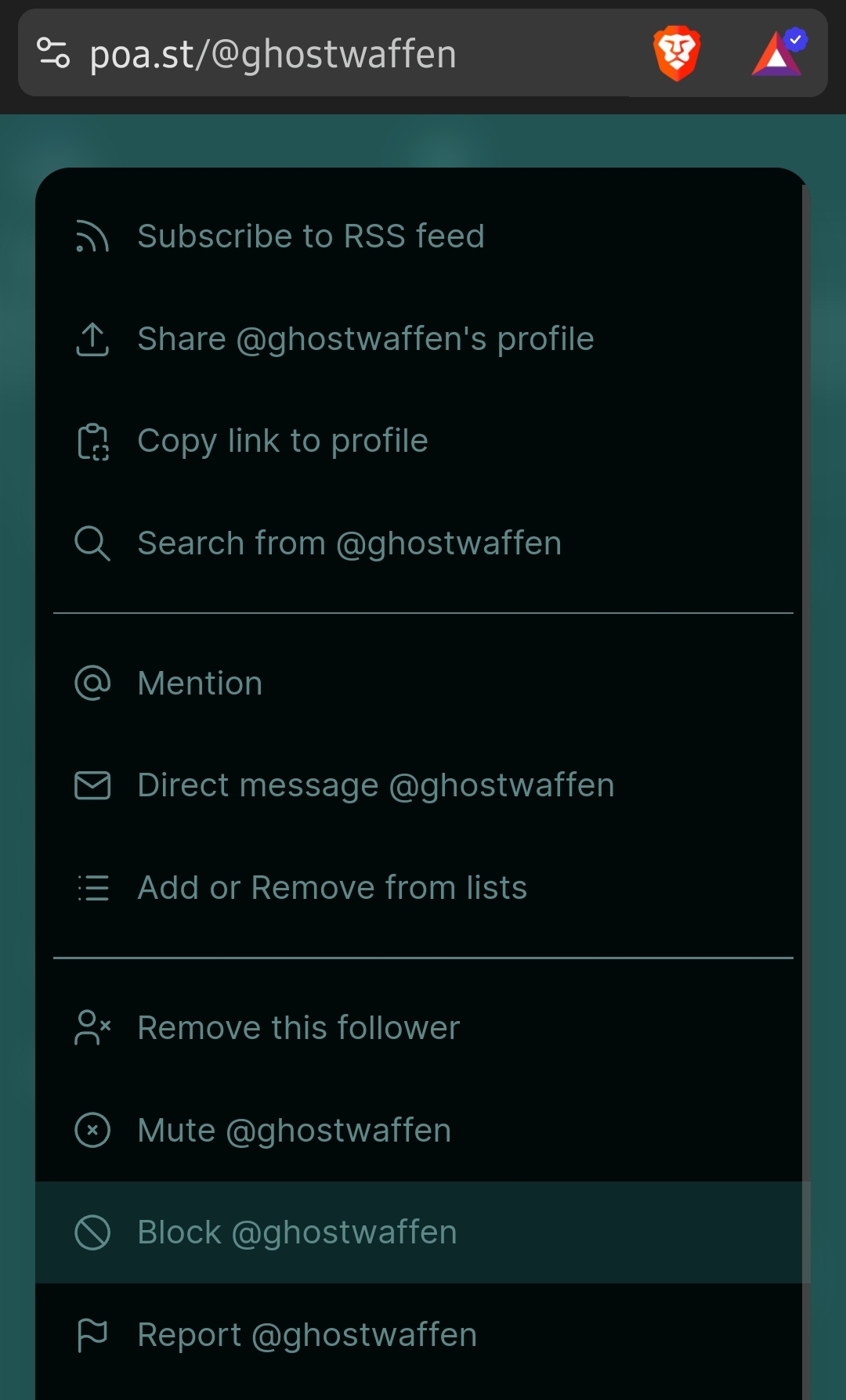Subscribe to RSS feed

coord(311,236)
